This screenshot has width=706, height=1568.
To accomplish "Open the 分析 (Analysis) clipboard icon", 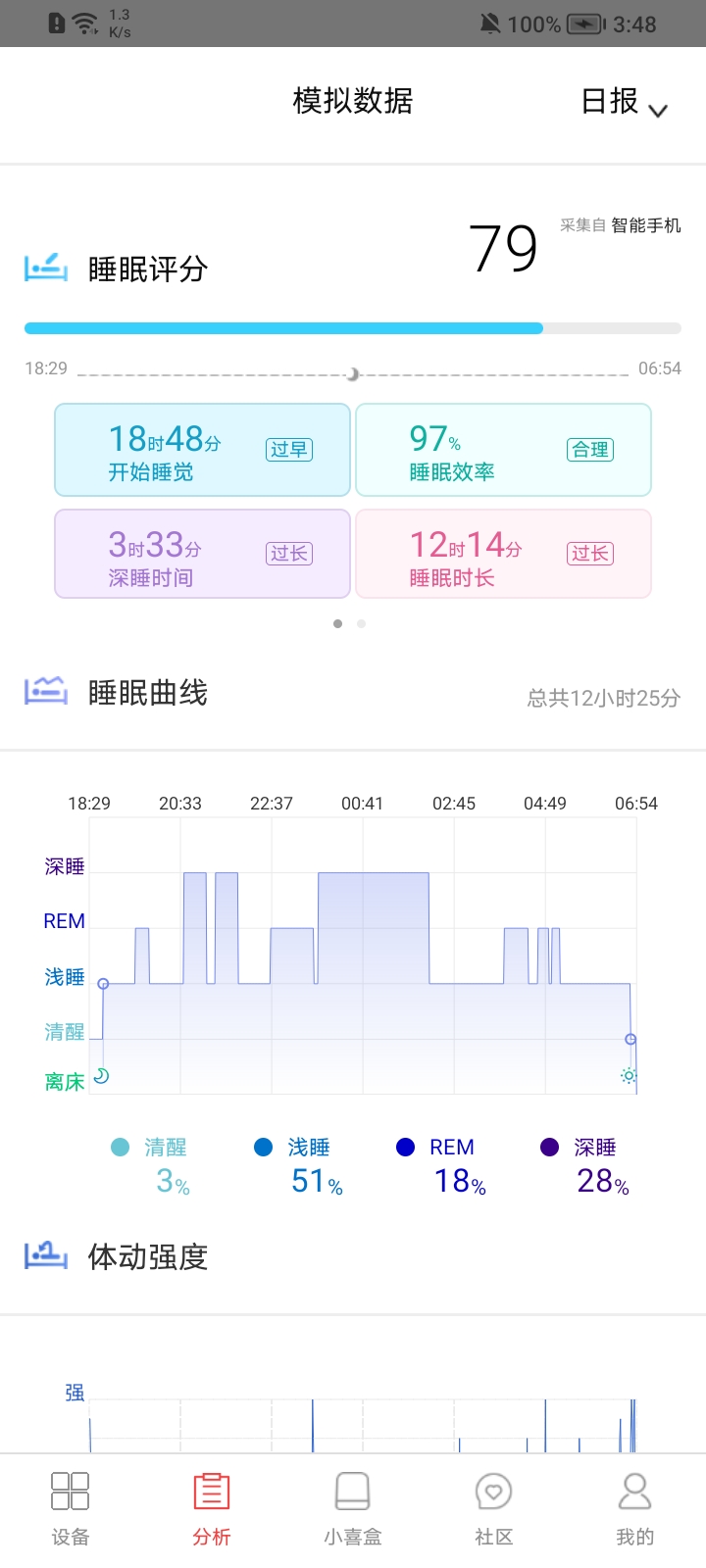I will pos(211,1491).
